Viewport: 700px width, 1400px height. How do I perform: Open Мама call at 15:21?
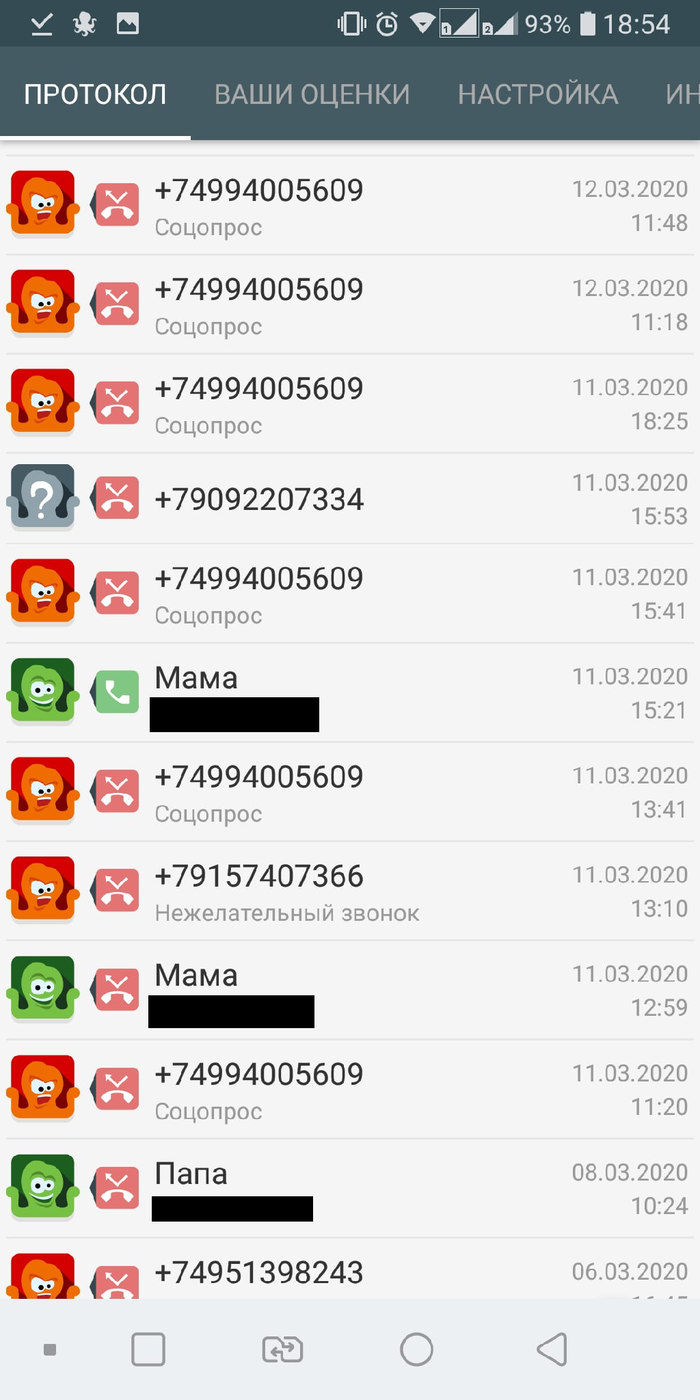[x=350, y=692]
